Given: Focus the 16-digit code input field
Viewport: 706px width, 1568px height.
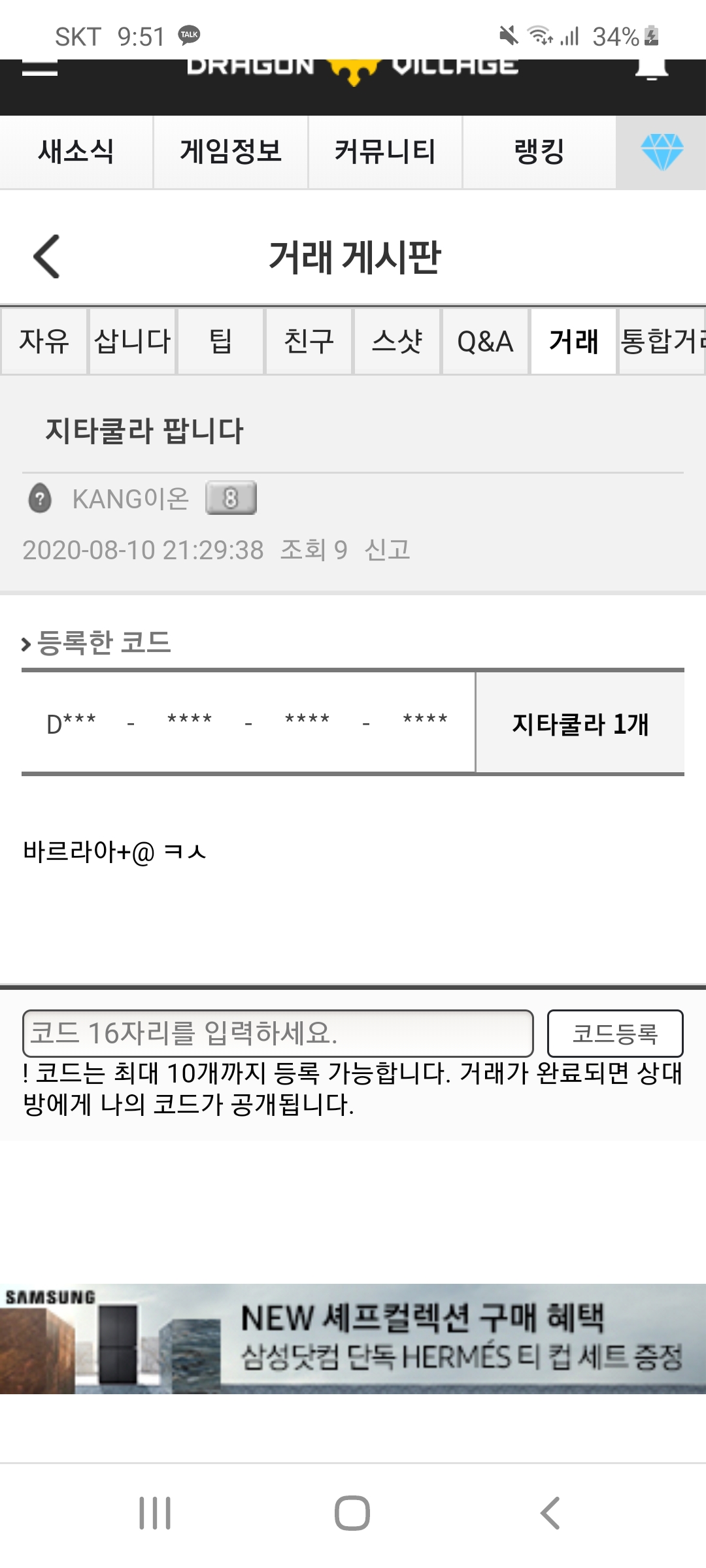Looking at the screenshot, I should pos(278,1033).
